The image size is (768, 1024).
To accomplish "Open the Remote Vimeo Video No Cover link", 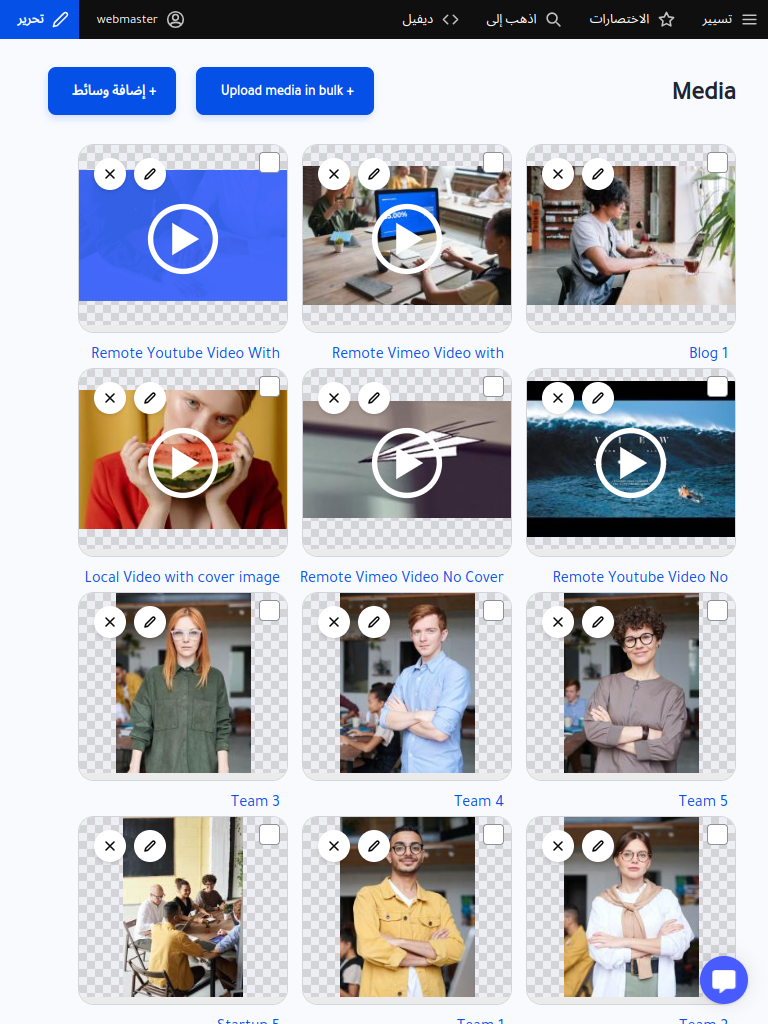I will (402, 577).
